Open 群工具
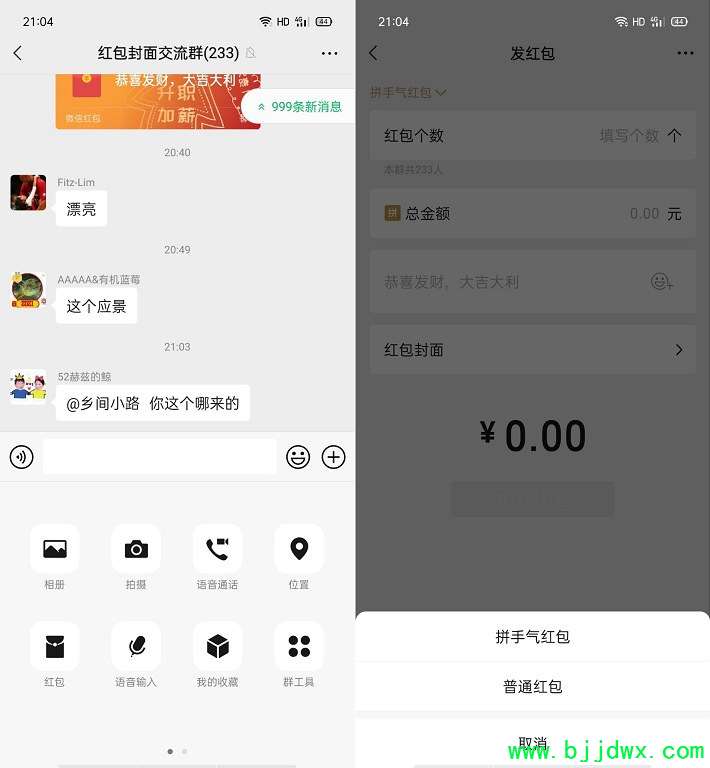The width and height of the screenshot is (710, 768). (299, 646)
